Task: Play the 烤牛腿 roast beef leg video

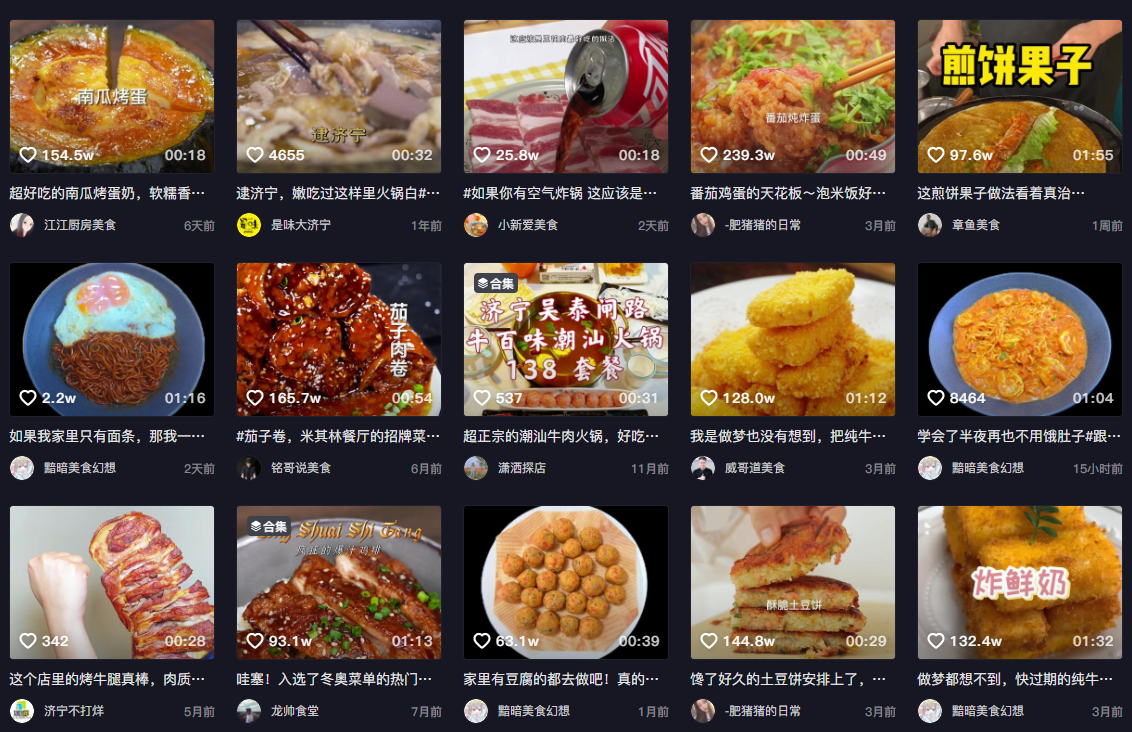Action: (x=112, y=582)
